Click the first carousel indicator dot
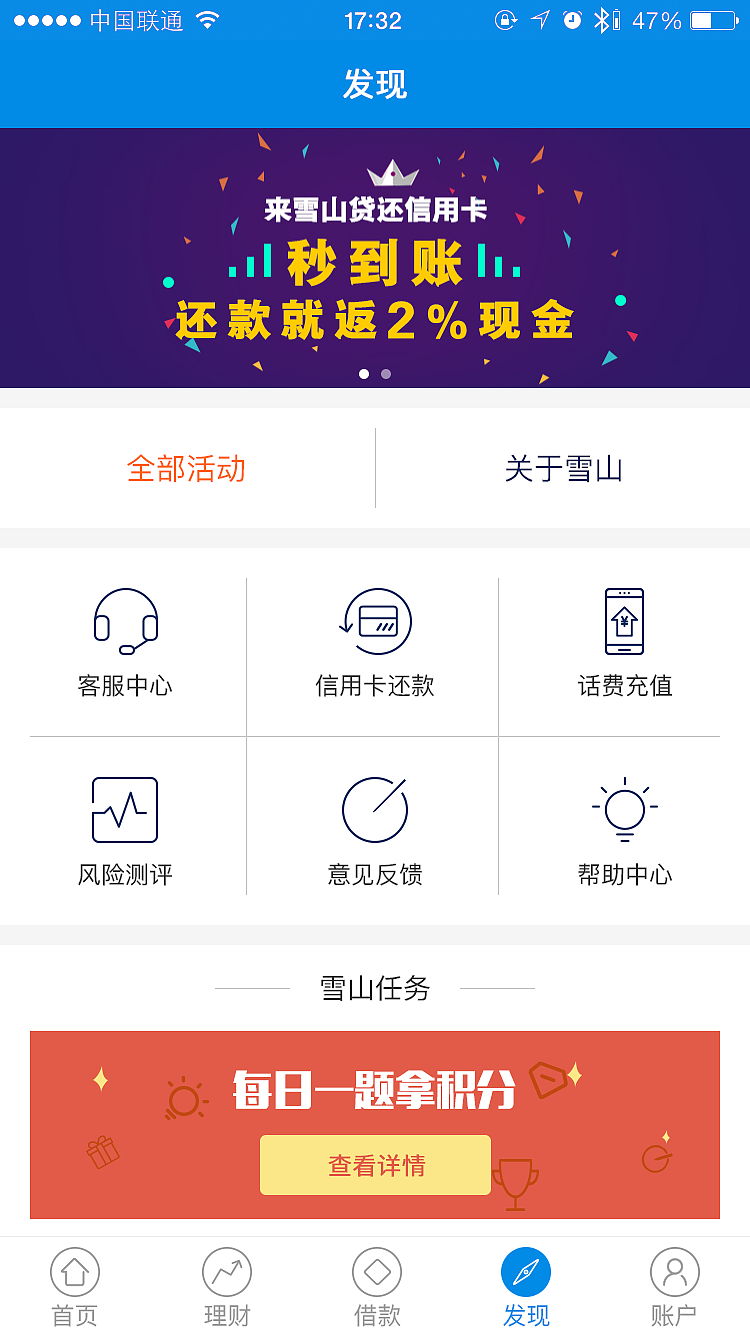This screenshot has height=1334, width=750. 362,373
